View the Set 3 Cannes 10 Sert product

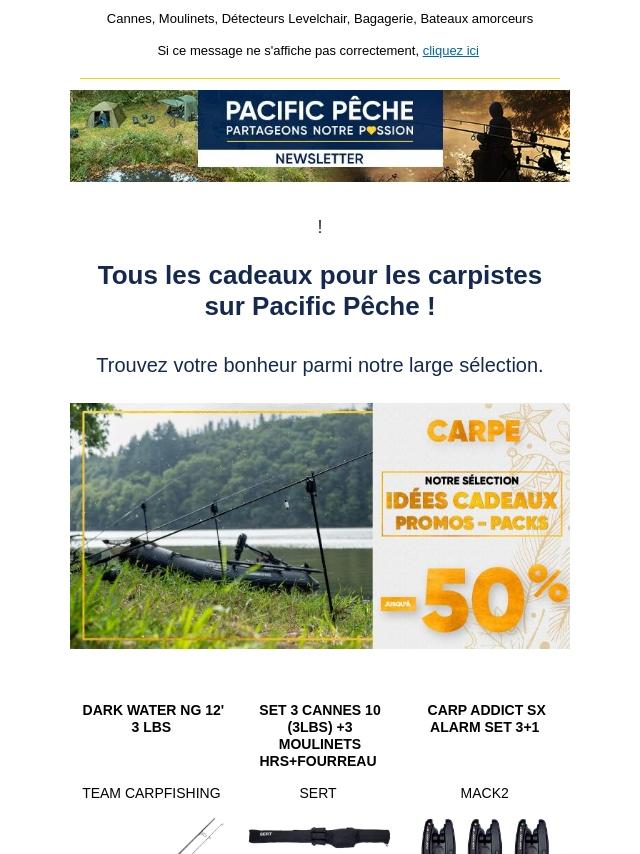click(x=319, y=735)
